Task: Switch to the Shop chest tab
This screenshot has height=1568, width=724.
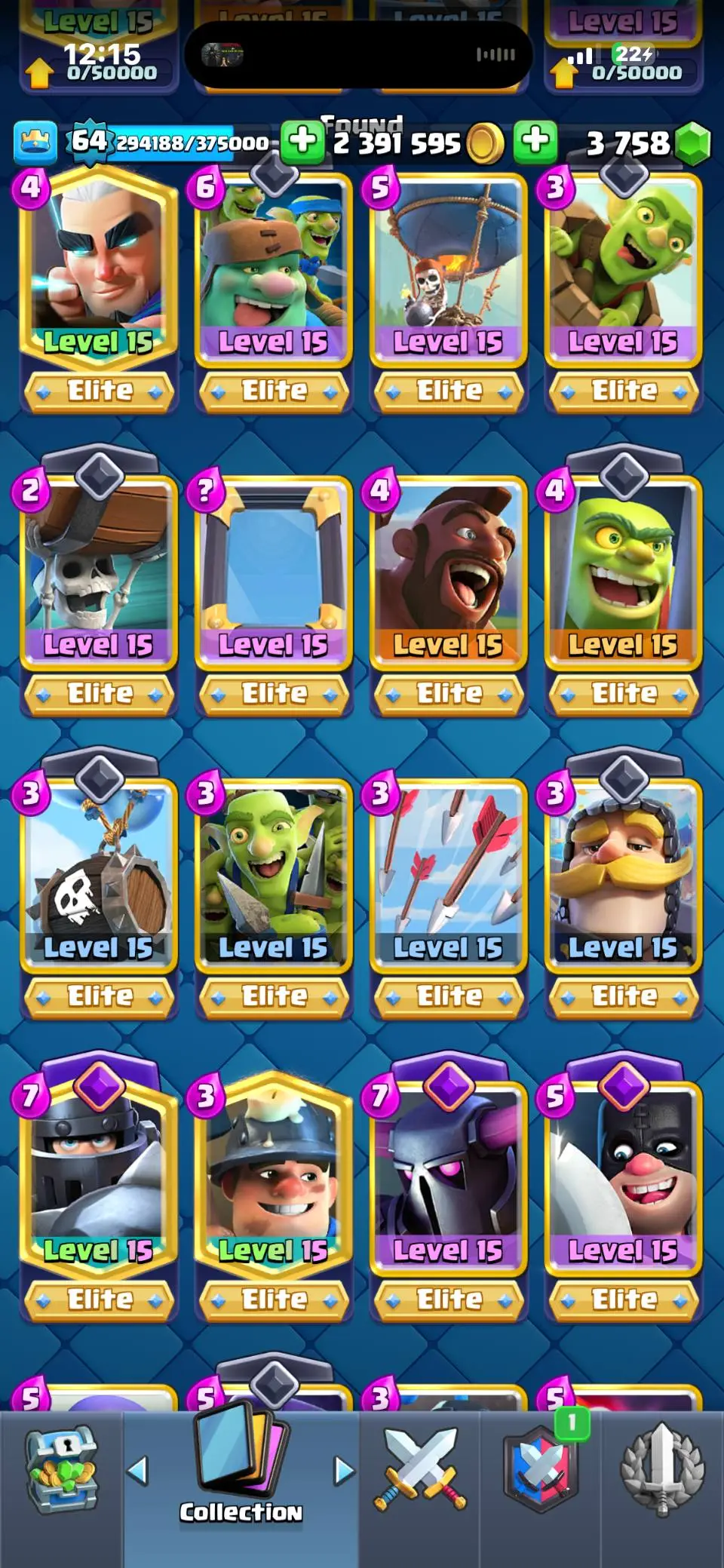Action: click(x=62, y=1471)
